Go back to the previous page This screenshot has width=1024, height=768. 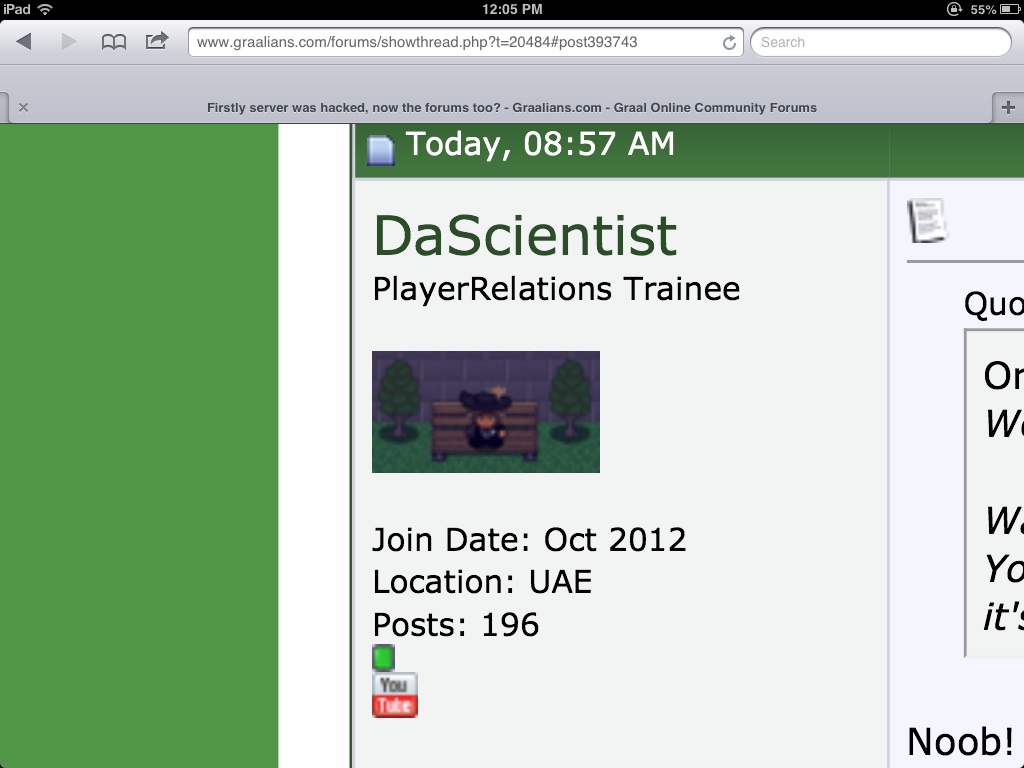tap(25, 42)
